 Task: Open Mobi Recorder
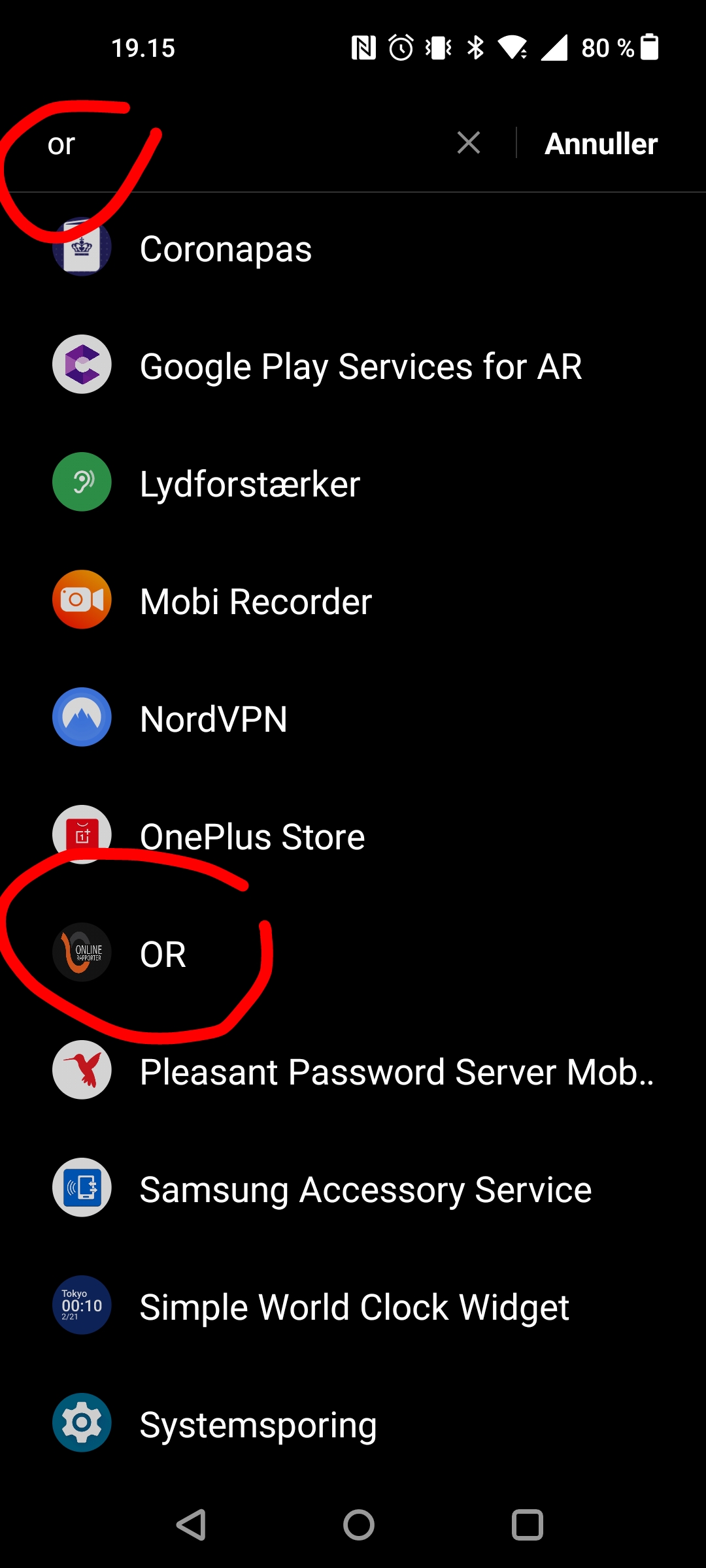256,602
